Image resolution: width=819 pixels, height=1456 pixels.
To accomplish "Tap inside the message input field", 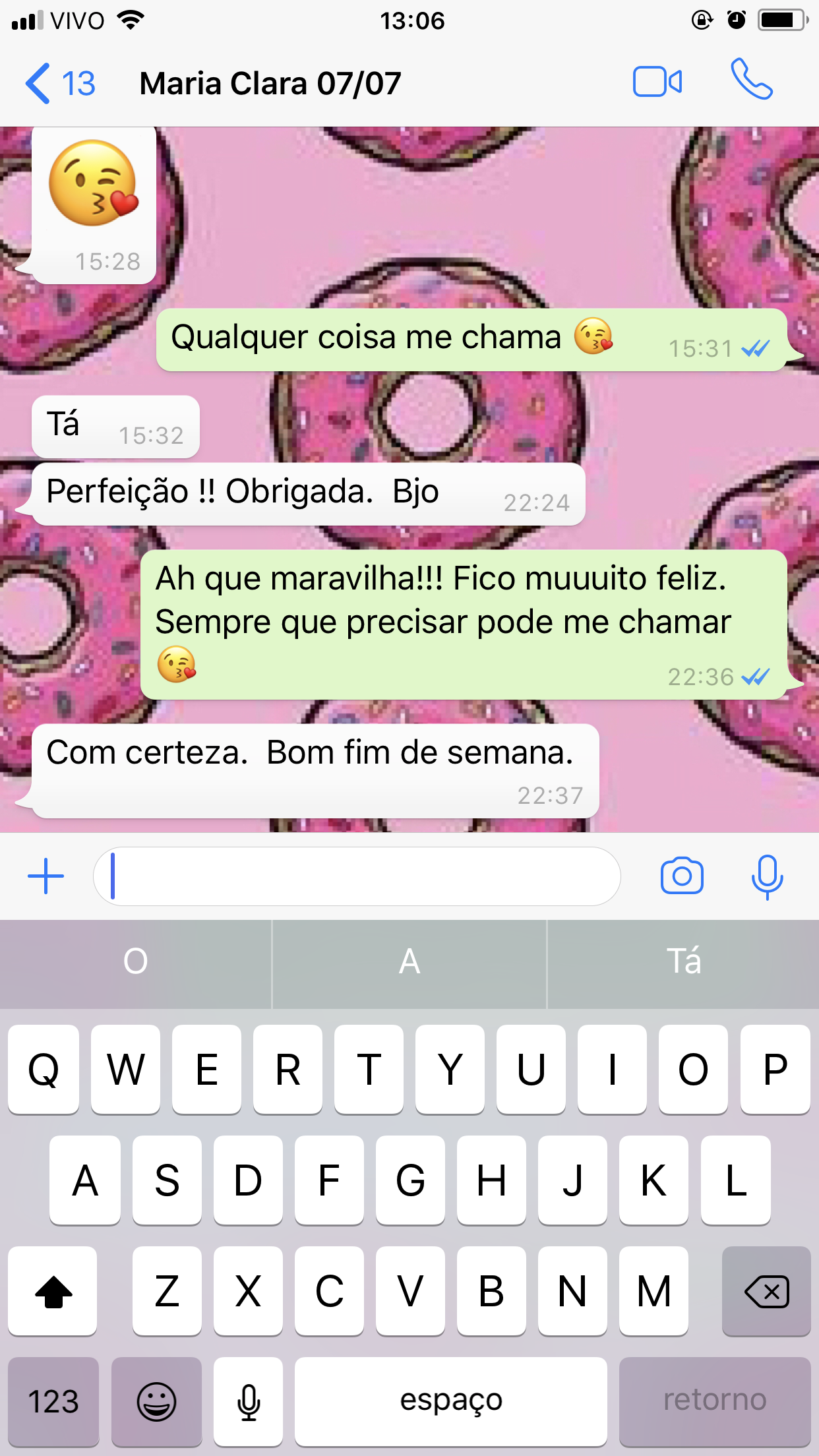I will click(356, 876).
